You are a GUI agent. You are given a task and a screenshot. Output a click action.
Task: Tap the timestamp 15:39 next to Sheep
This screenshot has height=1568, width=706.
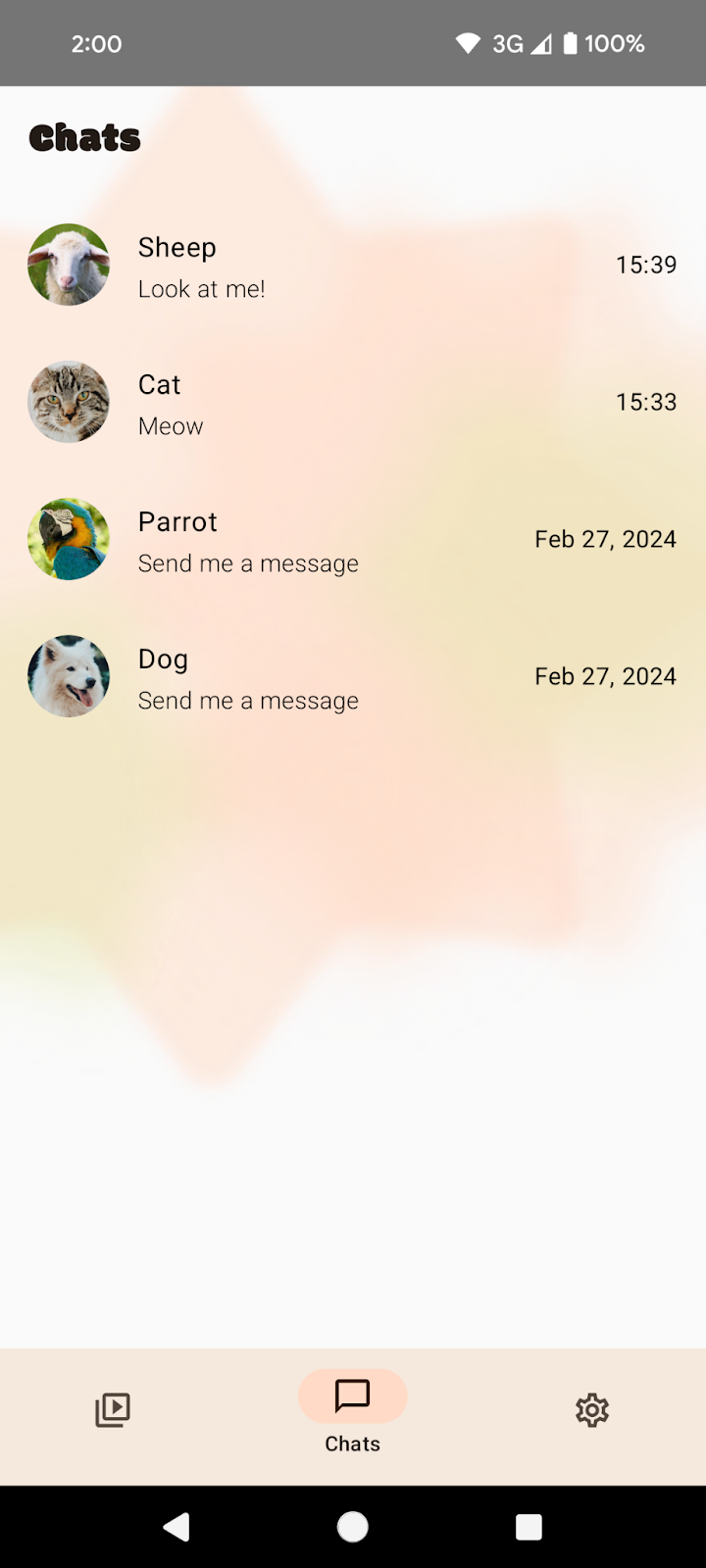[646, 265]
